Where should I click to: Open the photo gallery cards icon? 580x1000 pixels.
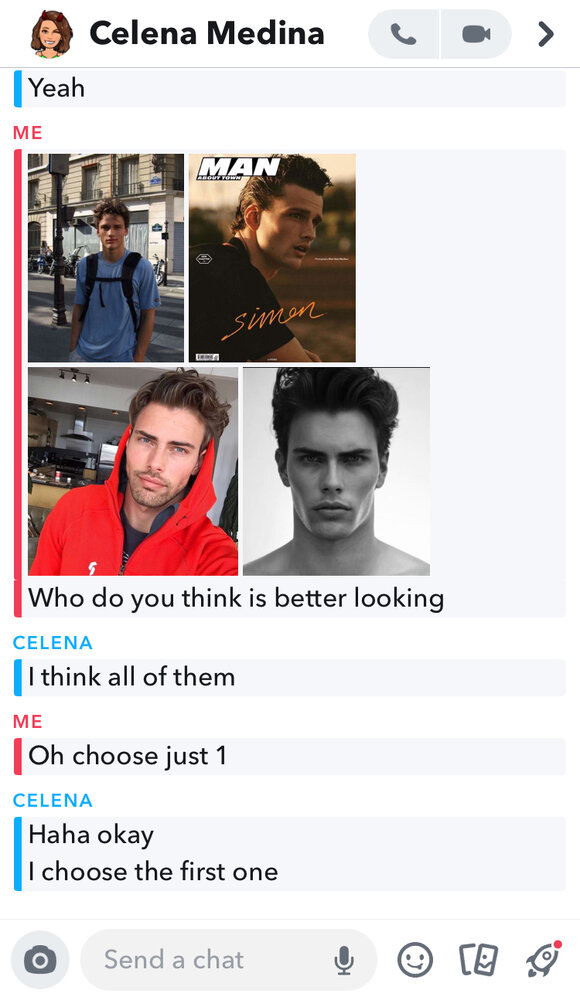click(479, 960)
